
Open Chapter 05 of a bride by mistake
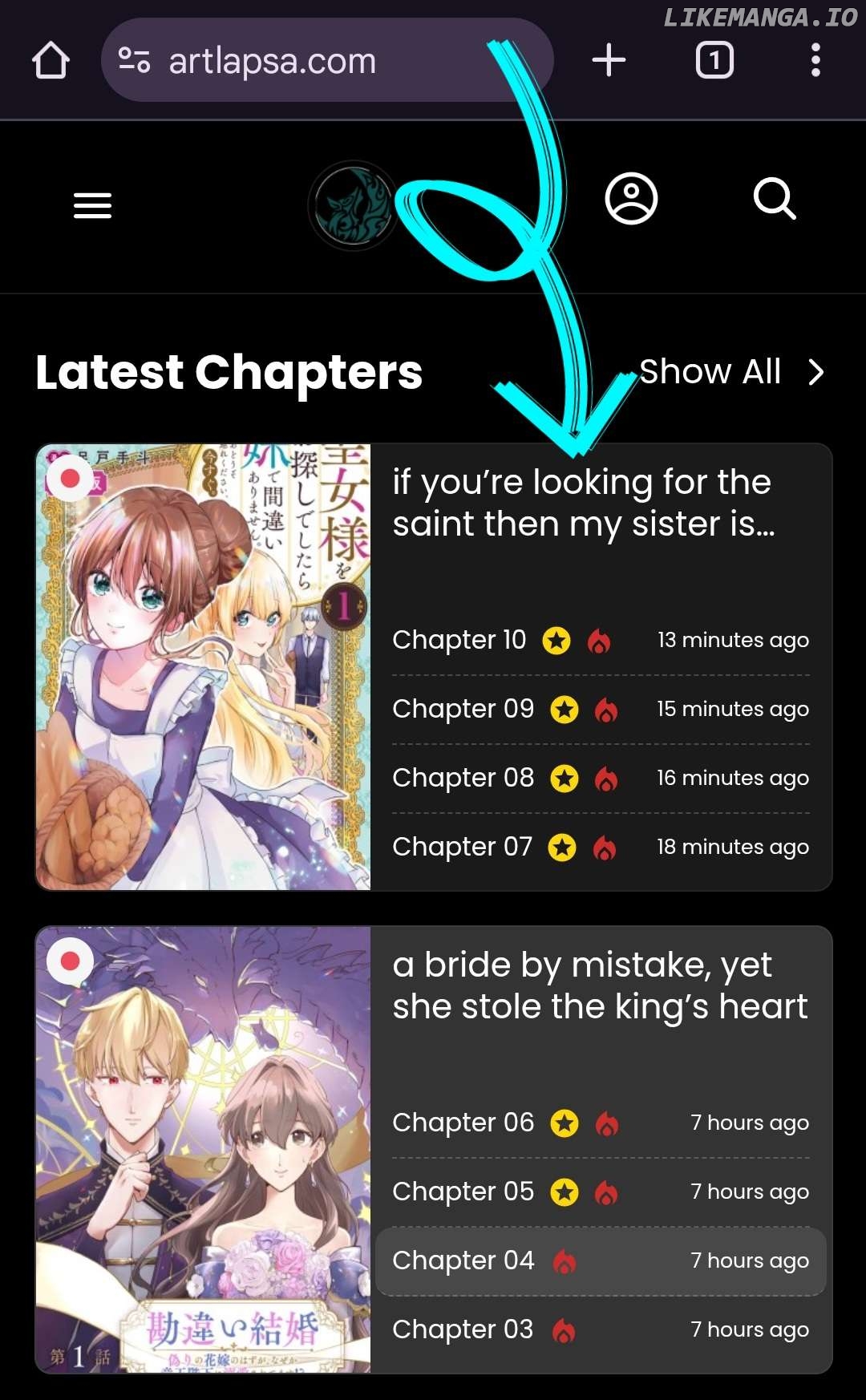(463, 1192)
